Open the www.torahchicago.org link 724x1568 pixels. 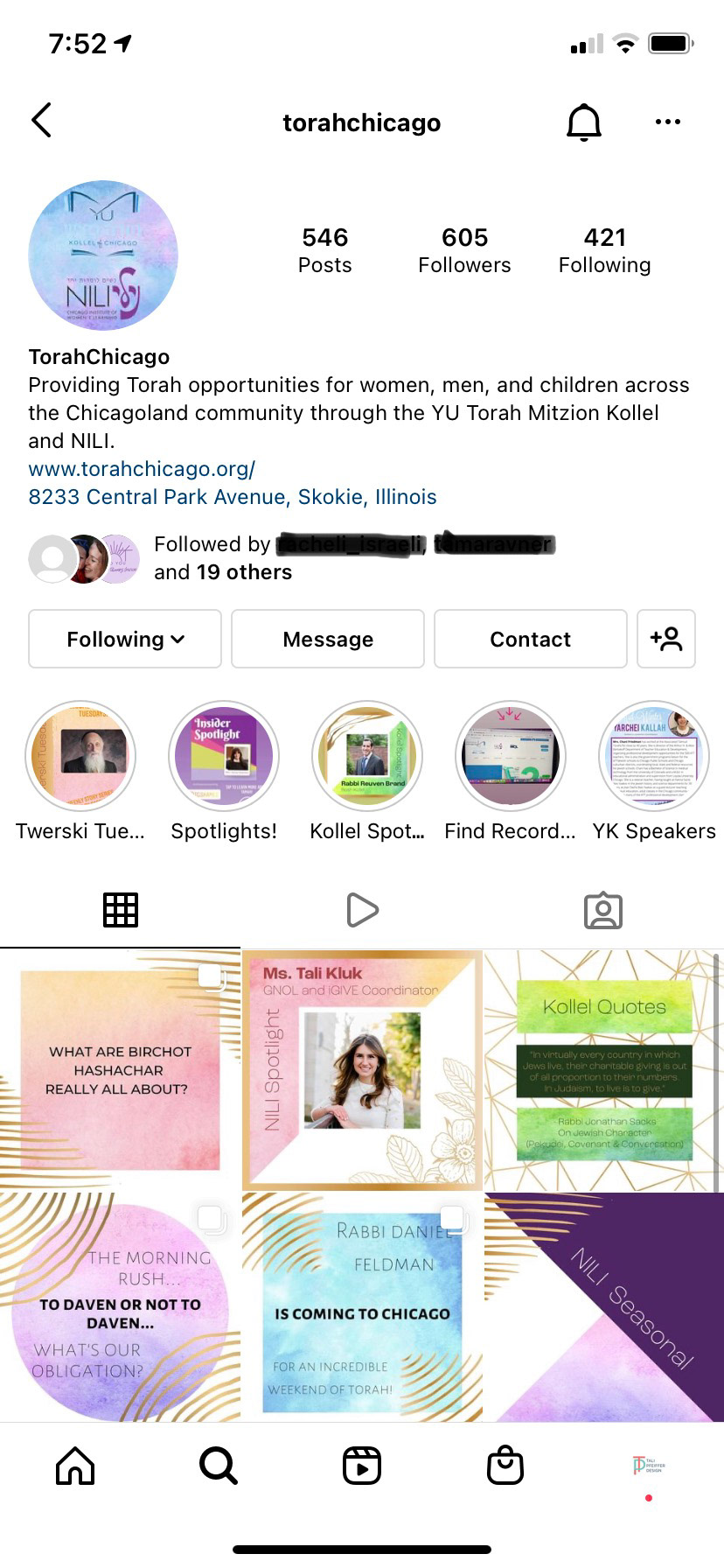tap(142, 469)
